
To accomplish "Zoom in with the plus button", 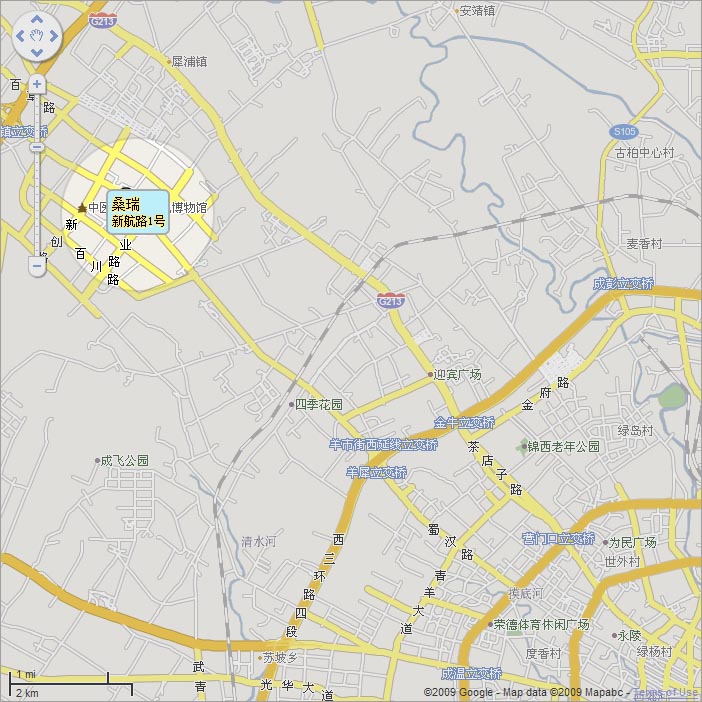I will point(37,84).
